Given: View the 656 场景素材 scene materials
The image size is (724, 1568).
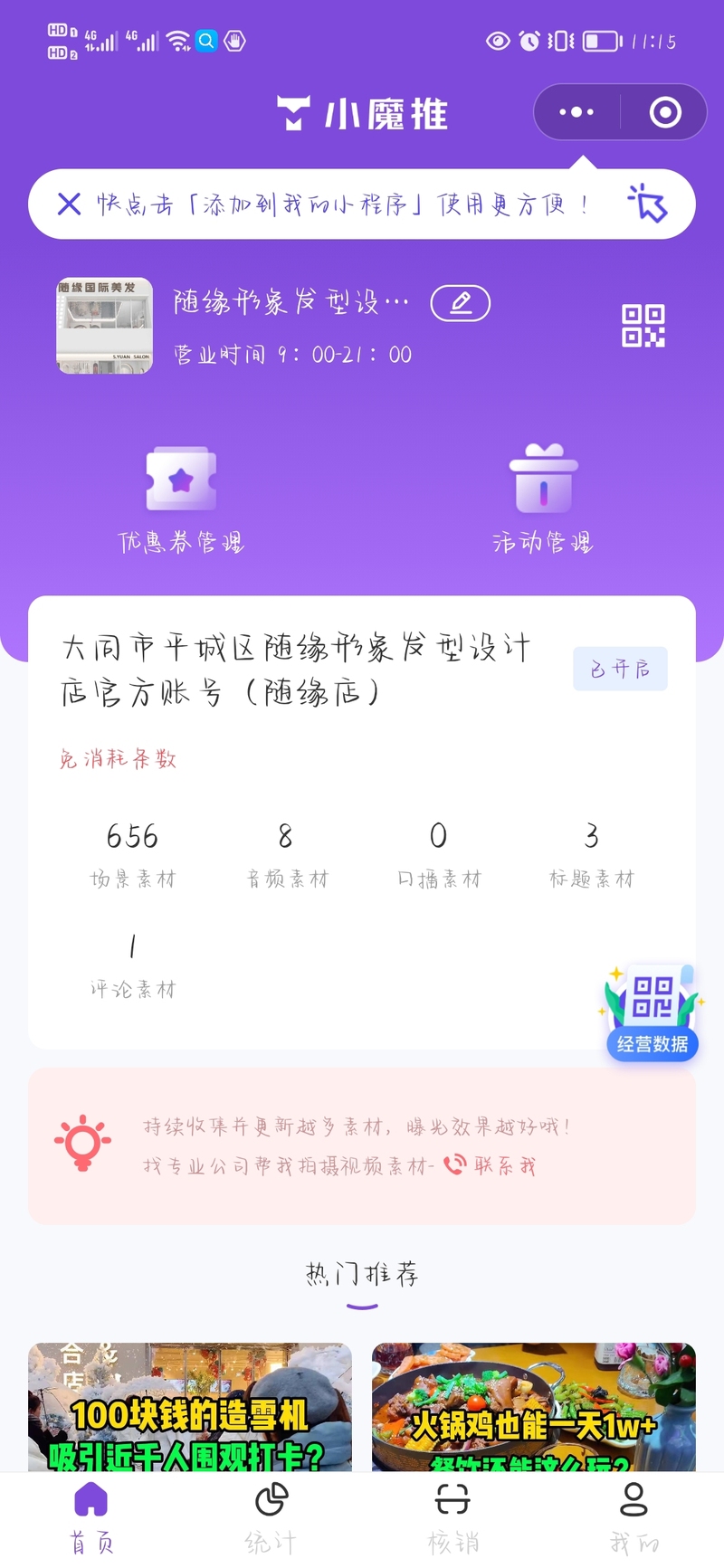Looking at the screenshot, I should pyautogui.click(x=132, y=852).
